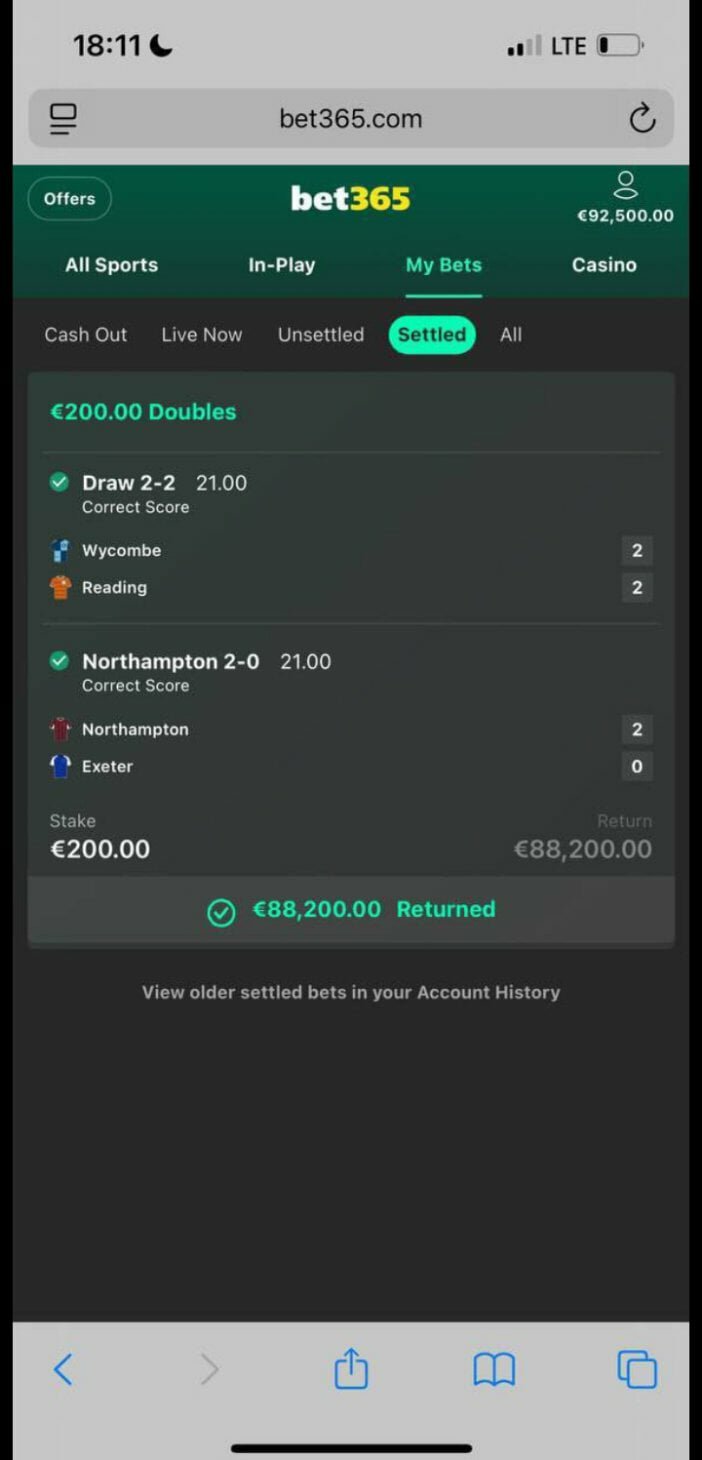Reload the page in Safari

(642, 119)
